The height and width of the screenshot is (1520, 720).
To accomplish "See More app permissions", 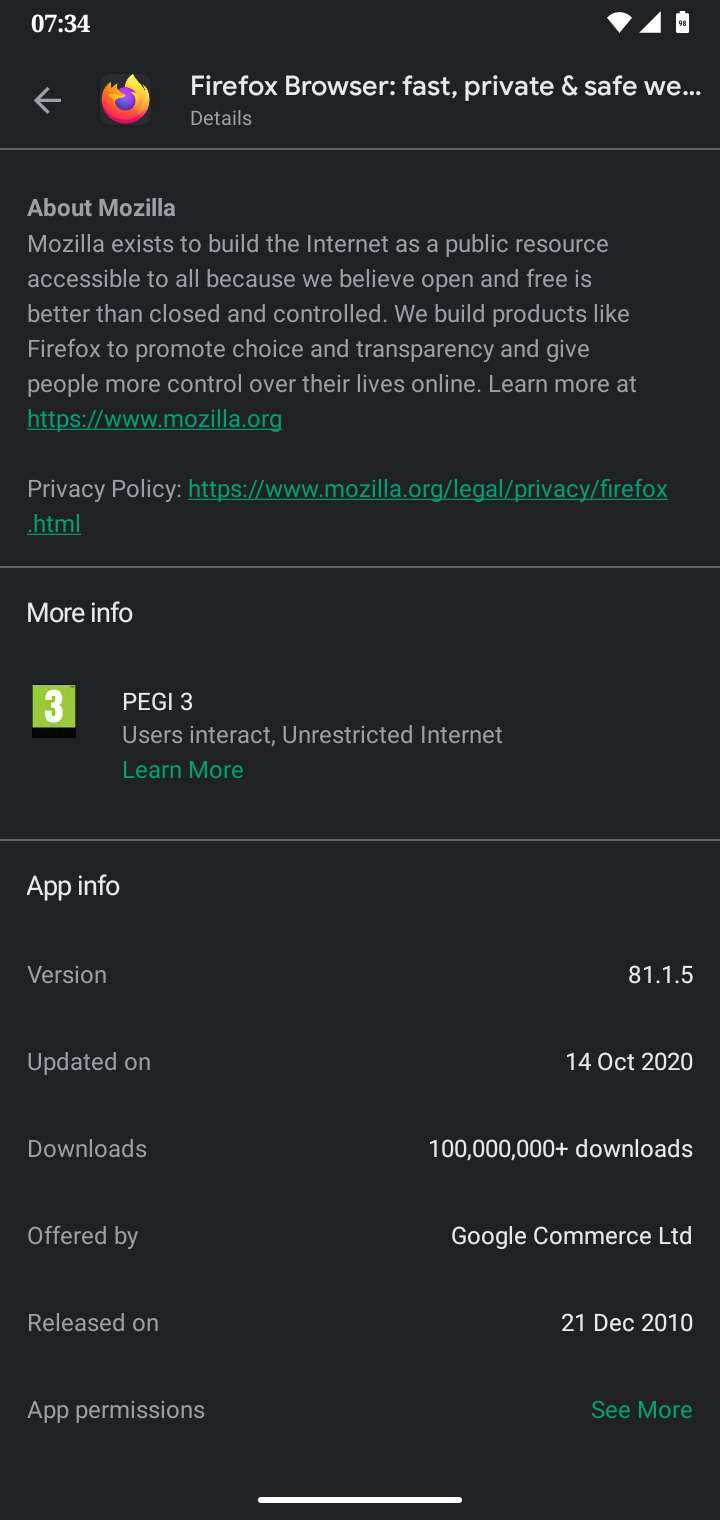I will pyautogui.click(x=641, y=1409).
